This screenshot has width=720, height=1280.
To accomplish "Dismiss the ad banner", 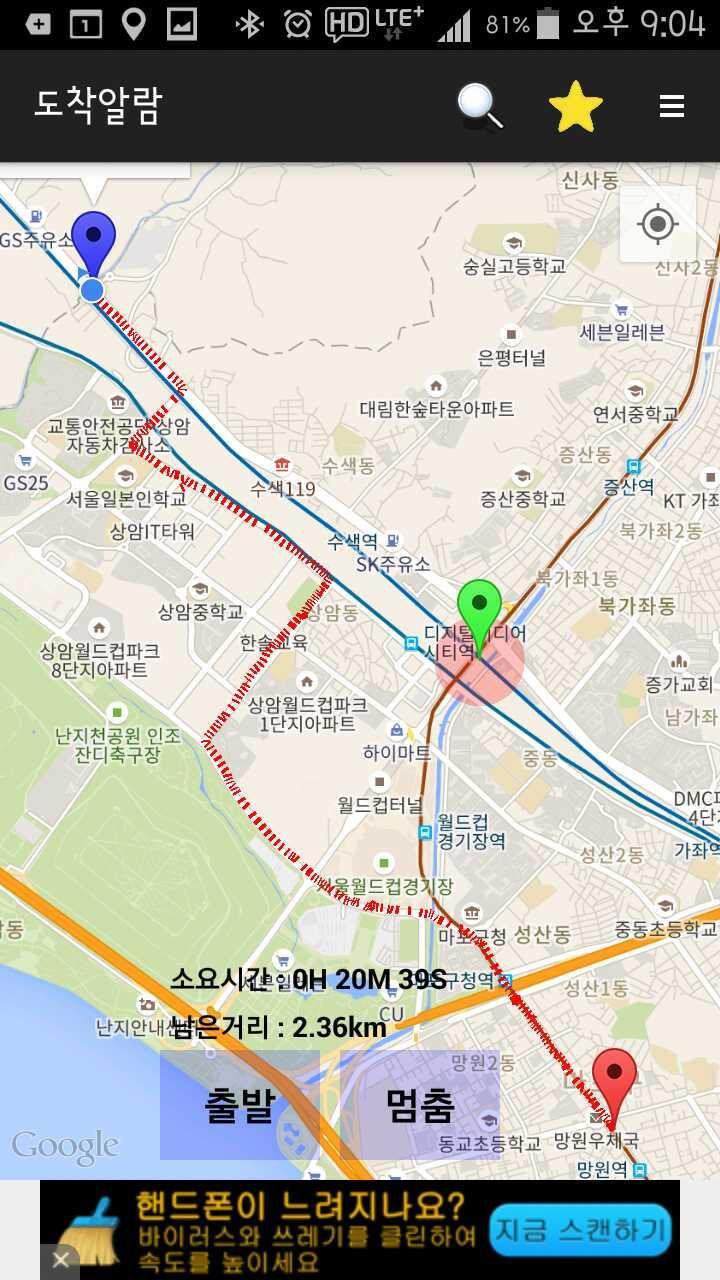I will [60, 1260].
